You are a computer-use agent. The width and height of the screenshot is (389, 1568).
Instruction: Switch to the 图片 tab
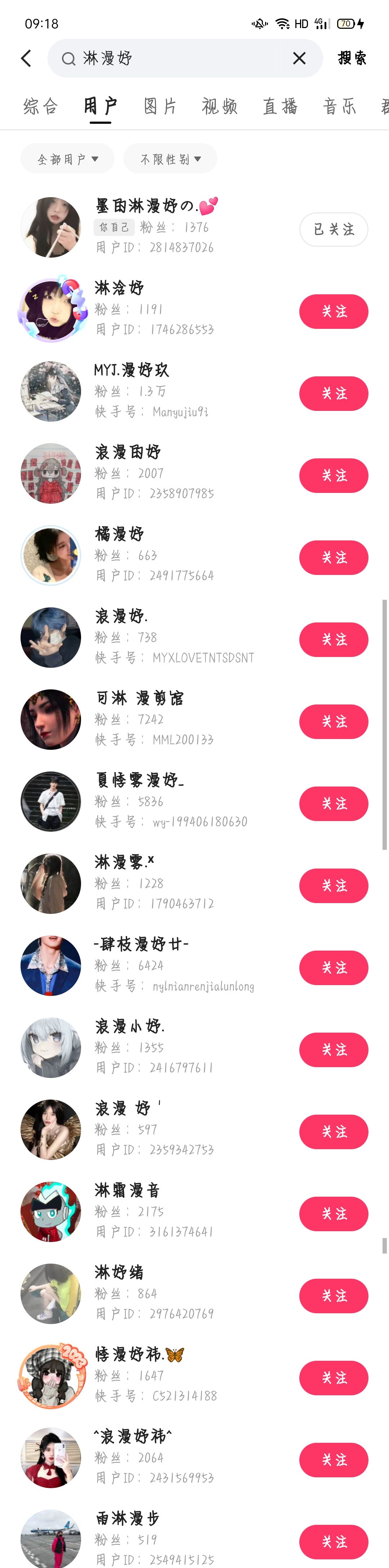(x=160, y=107)
